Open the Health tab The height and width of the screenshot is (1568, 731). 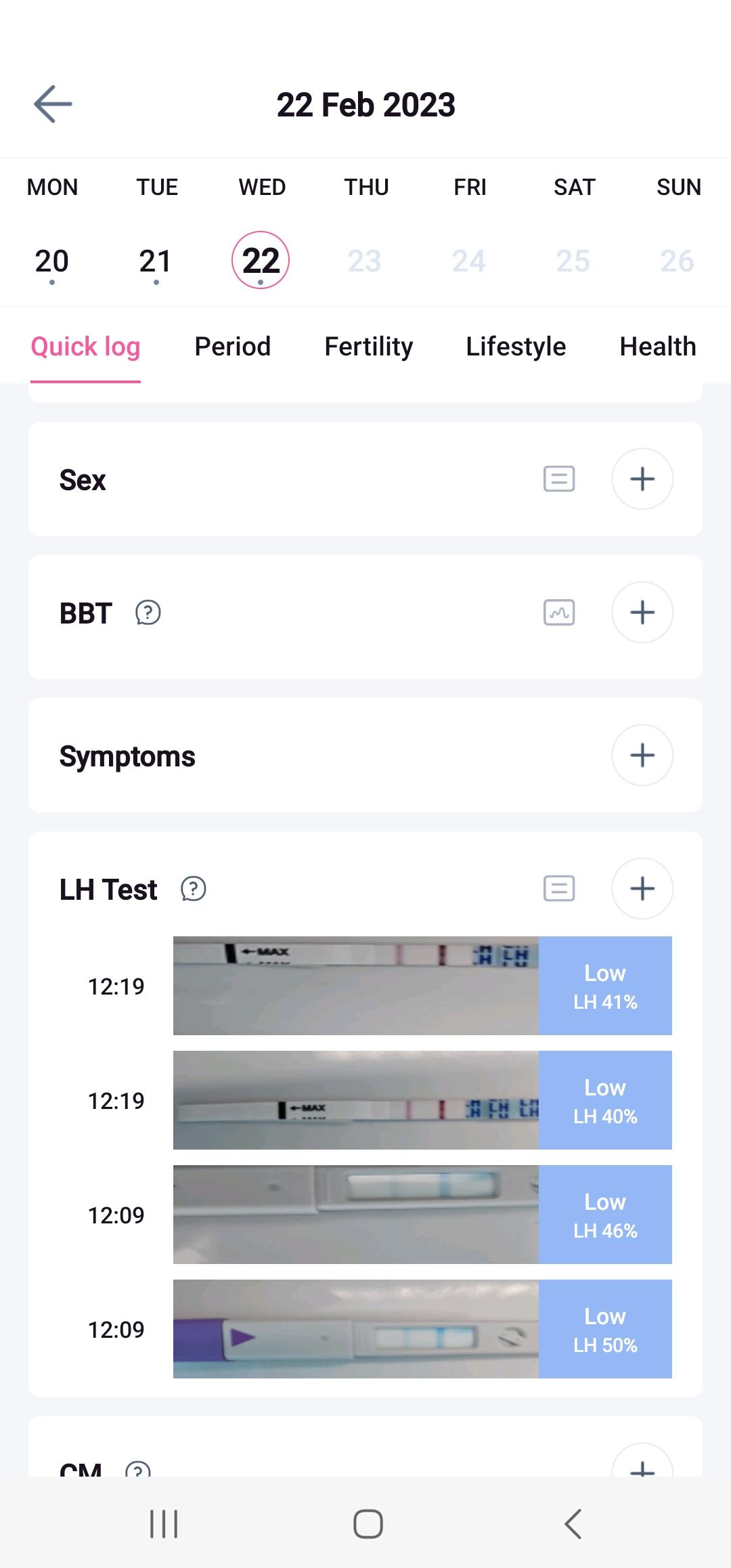[x=658, y=347]
